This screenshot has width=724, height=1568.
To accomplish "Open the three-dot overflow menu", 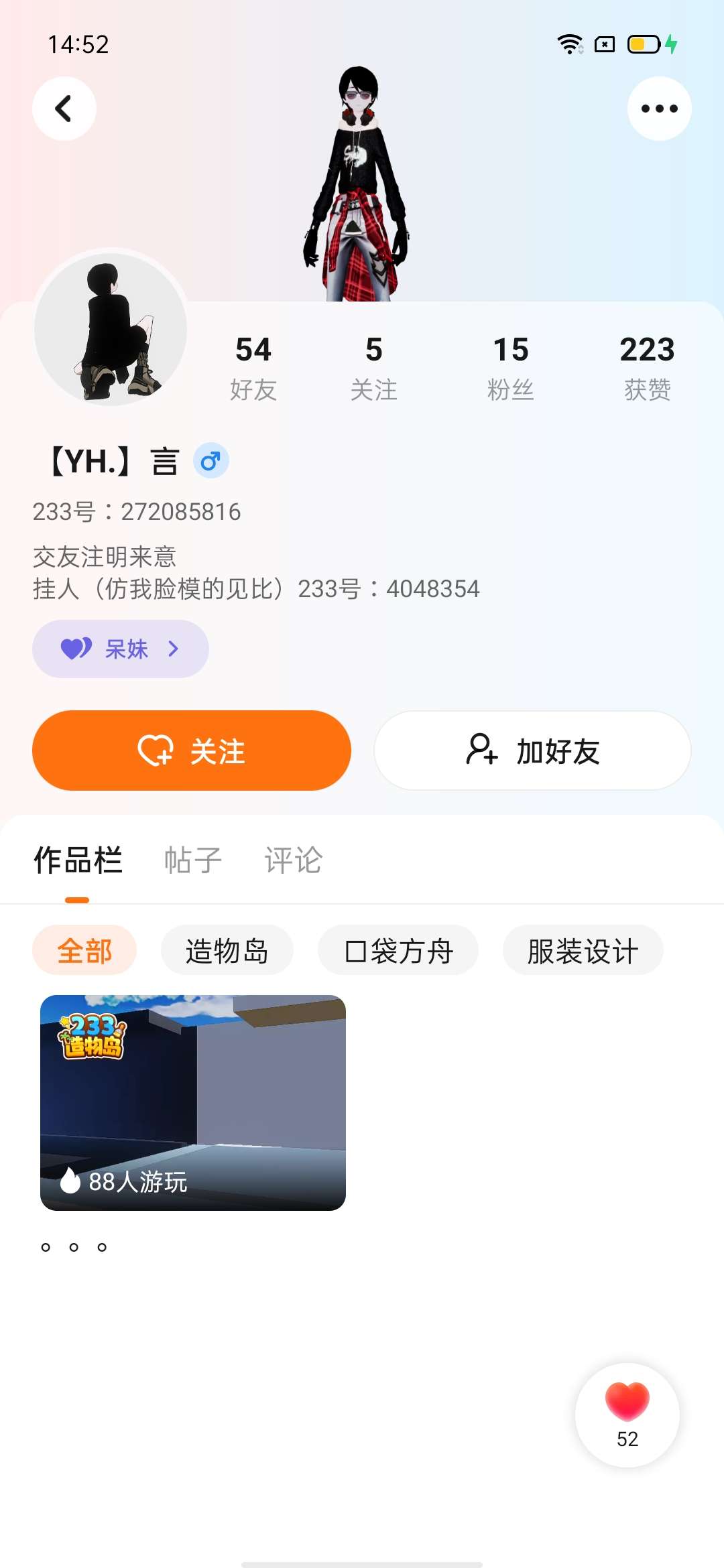I will [x=659, y=109].
